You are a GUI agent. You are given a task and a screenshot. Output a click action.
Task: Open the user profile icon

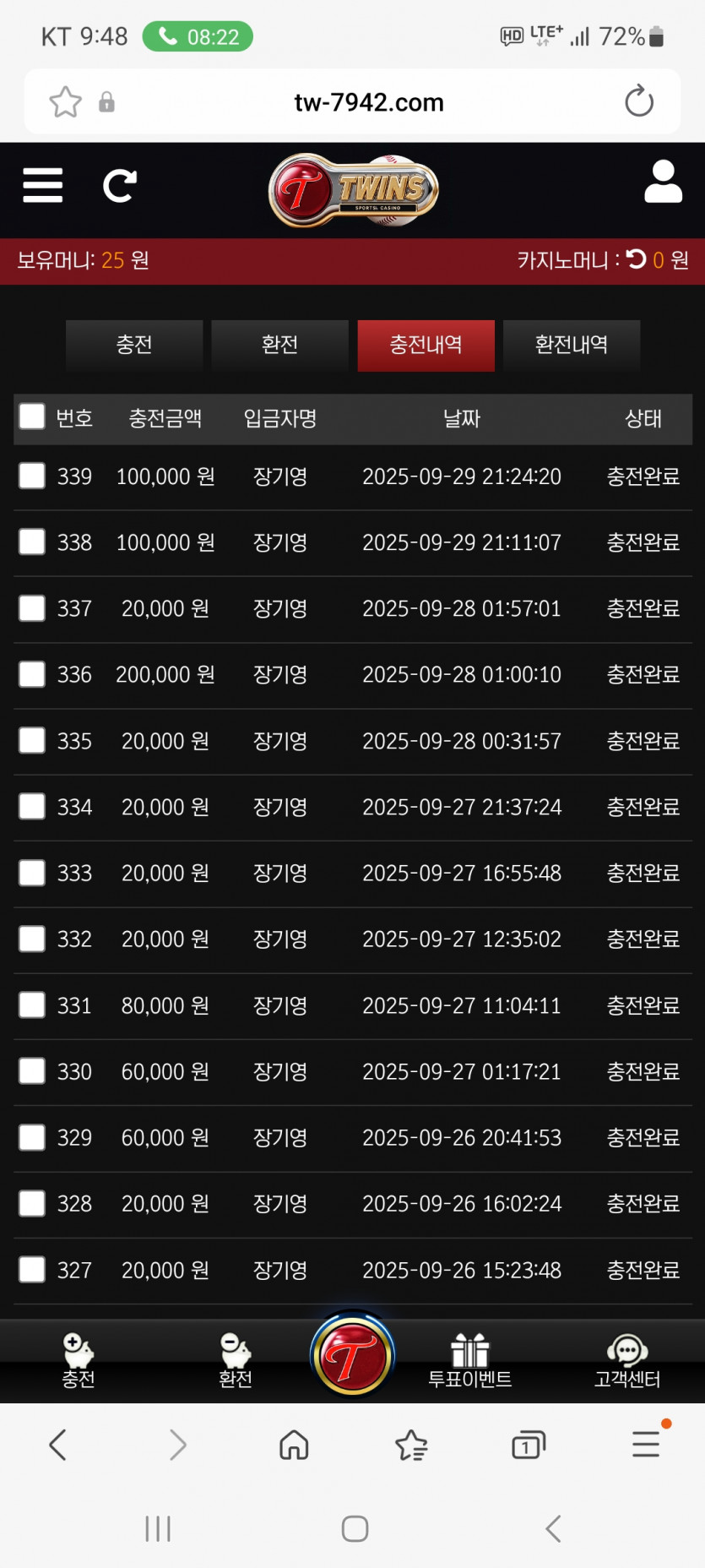pyautogui.click(x=664, y=182)
